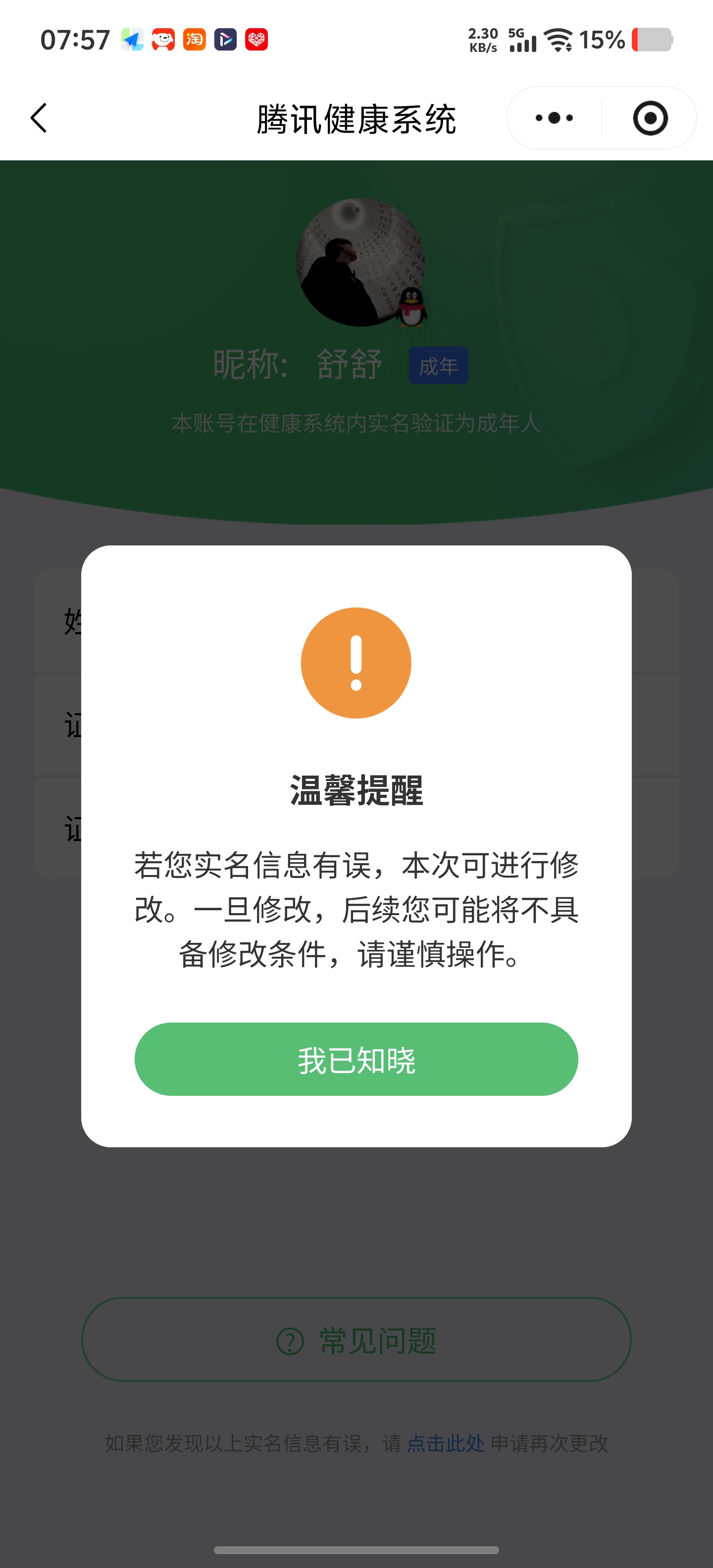The image size is (713, 1568).
Task: Tap the 我已知晓 confirmation button
Action: pyautogui.click(x=356, y=1060)
